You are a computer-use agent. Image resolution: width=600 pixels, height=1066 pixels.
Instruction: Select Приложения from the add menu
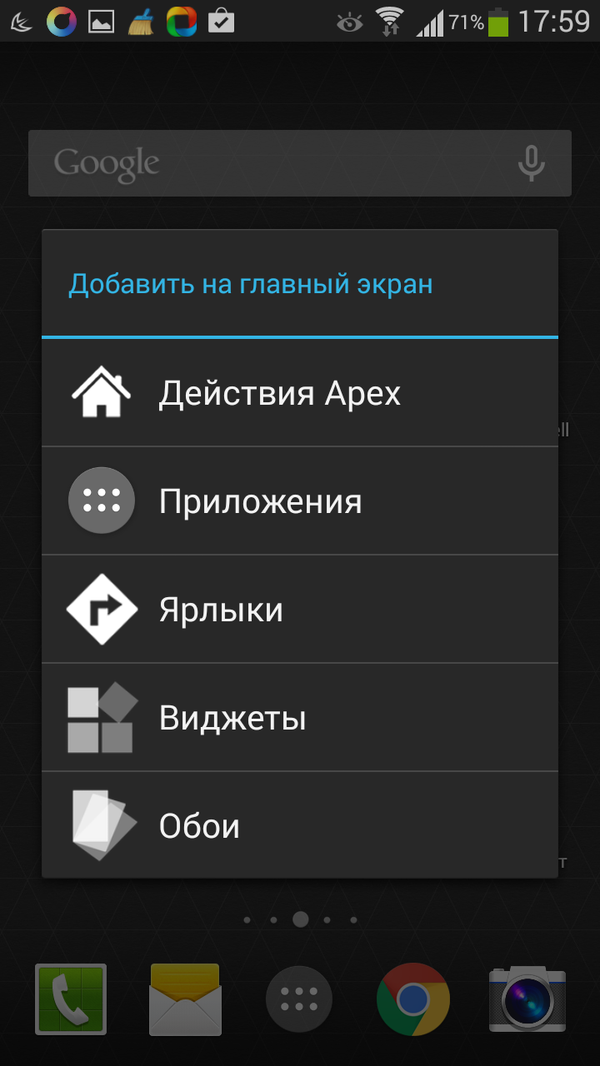(x=299, y=501)
